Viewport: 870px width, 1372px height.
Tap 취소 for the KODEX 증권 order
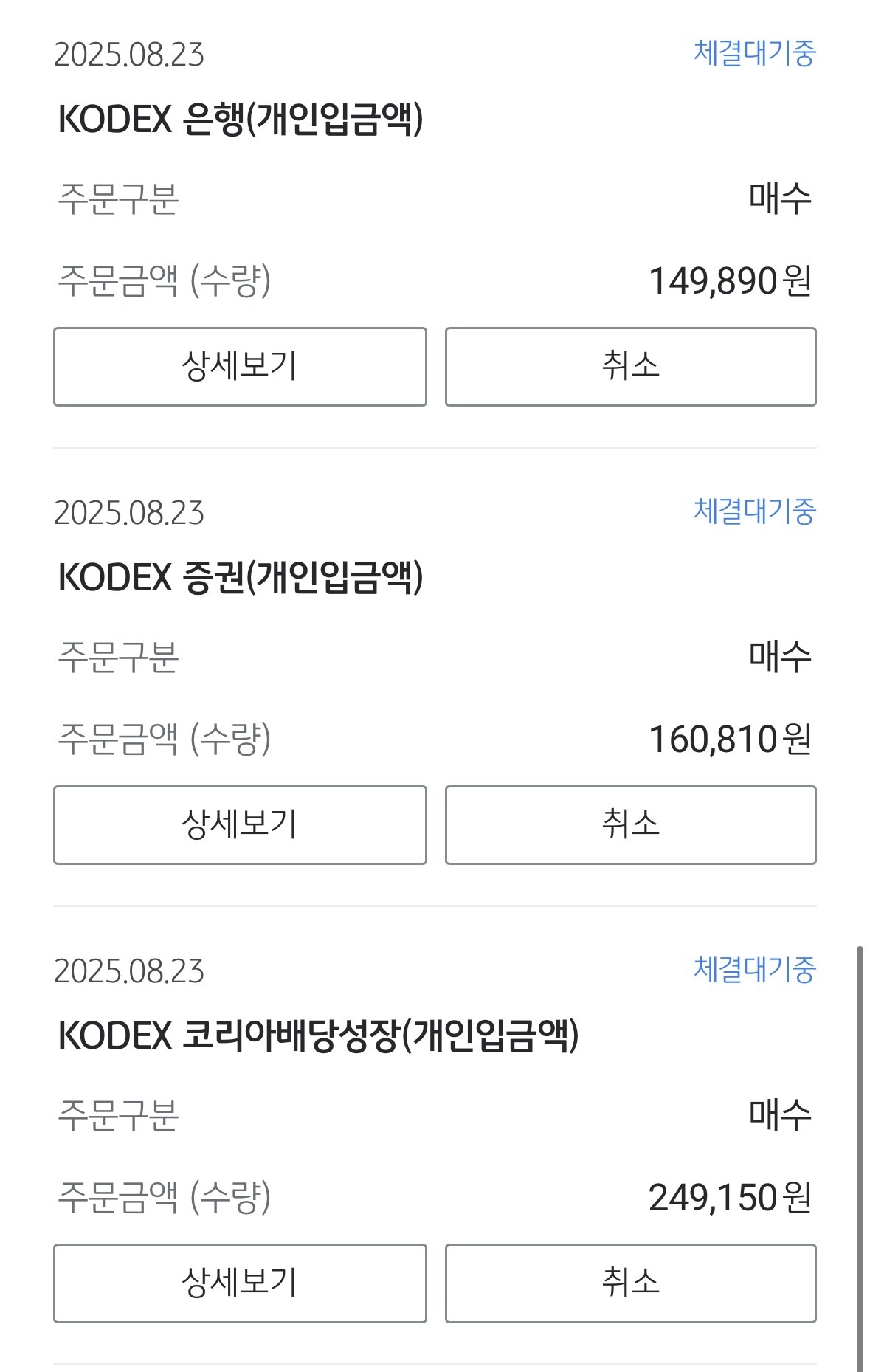631,825
